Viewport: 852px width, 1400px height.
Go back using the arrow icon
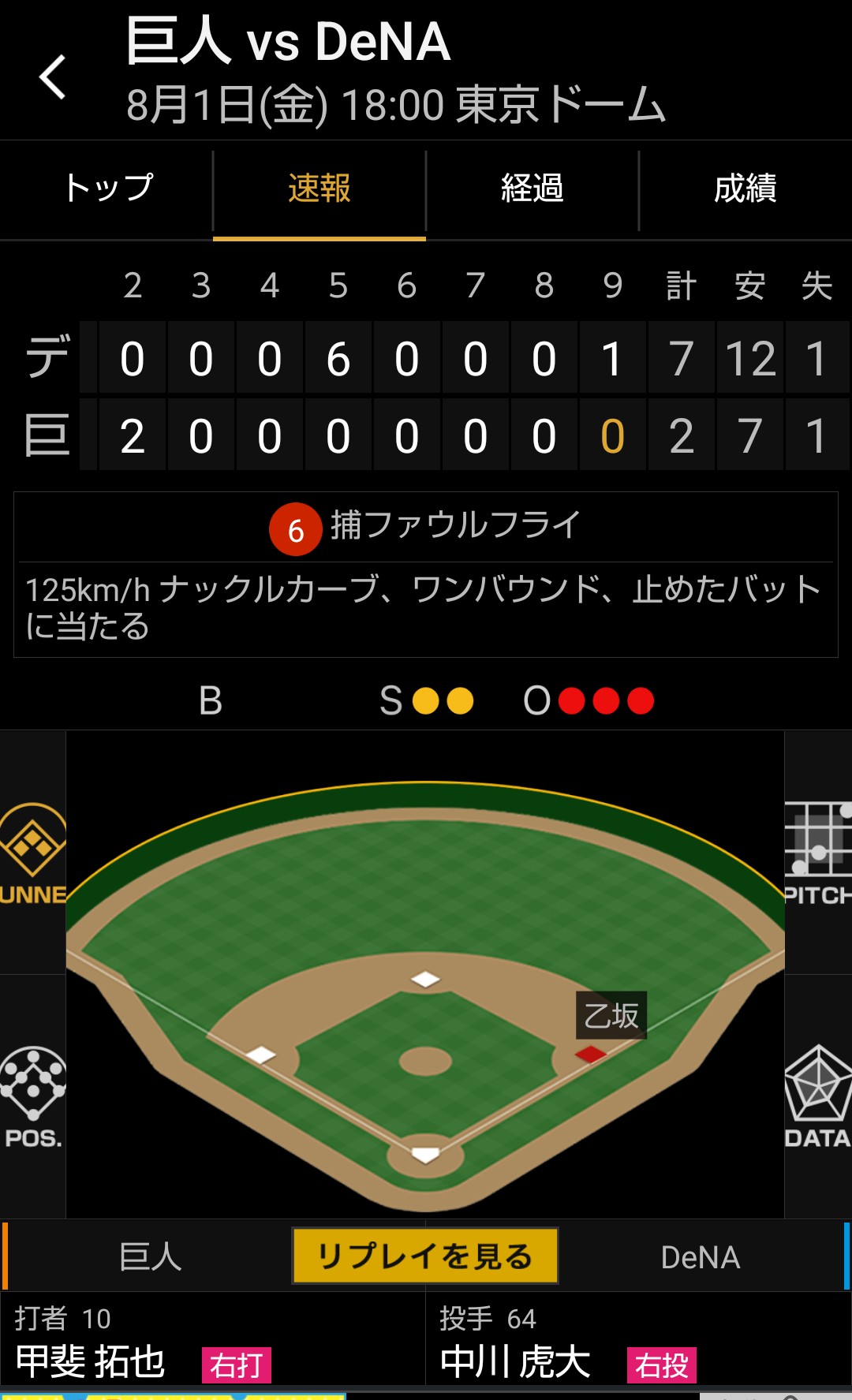click(53, 77)
